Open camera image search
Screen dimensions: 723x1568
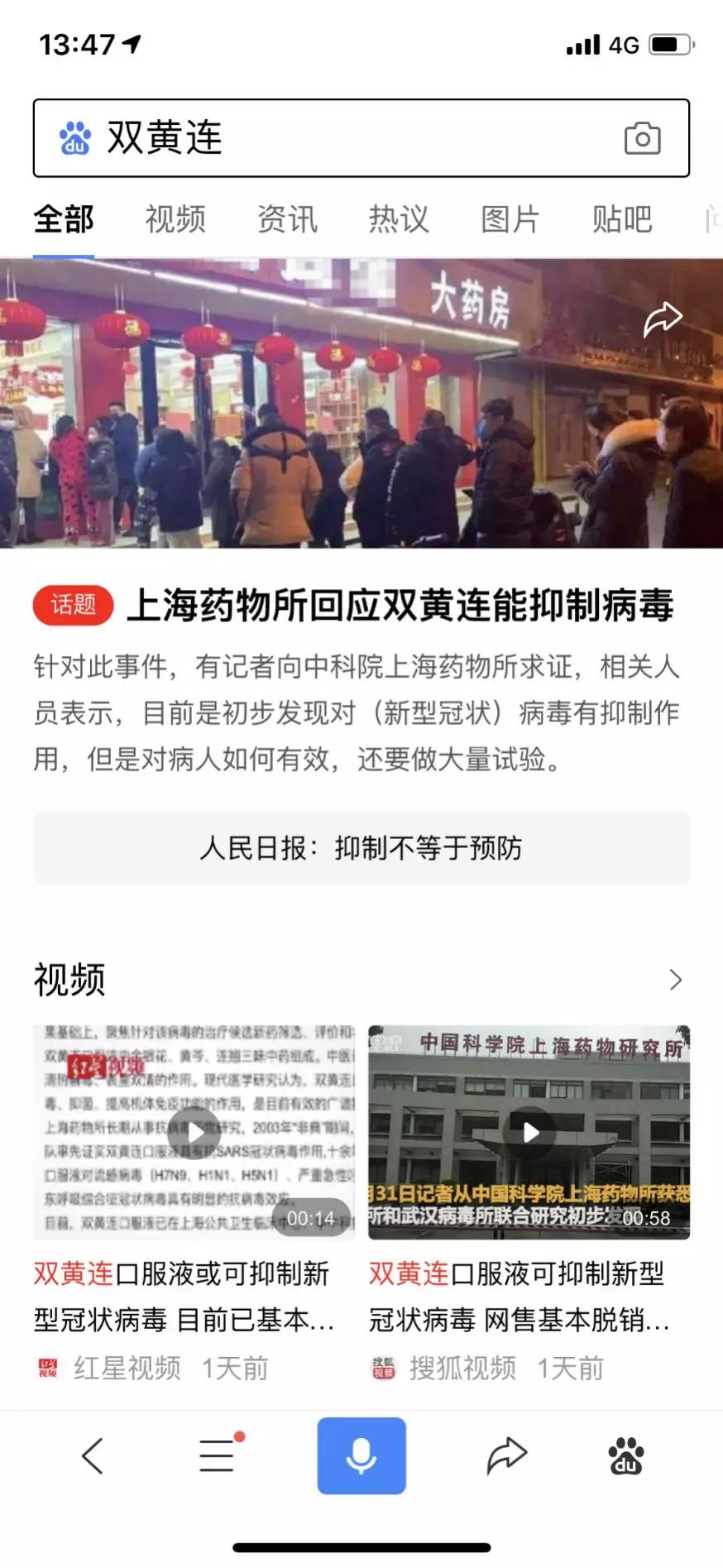point(642,138)
